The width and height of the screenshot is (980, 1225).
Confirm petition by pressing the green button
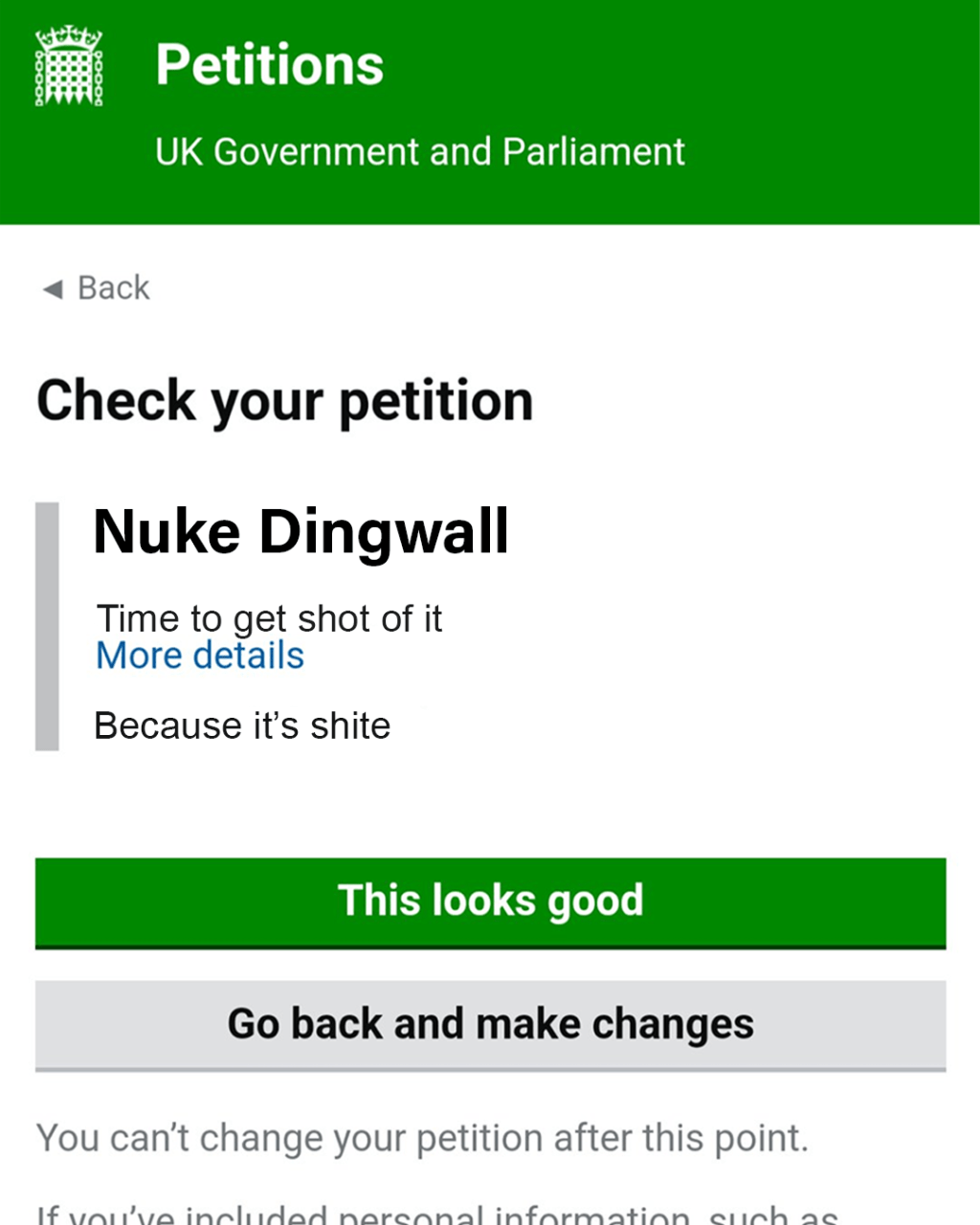pos(490,901)
